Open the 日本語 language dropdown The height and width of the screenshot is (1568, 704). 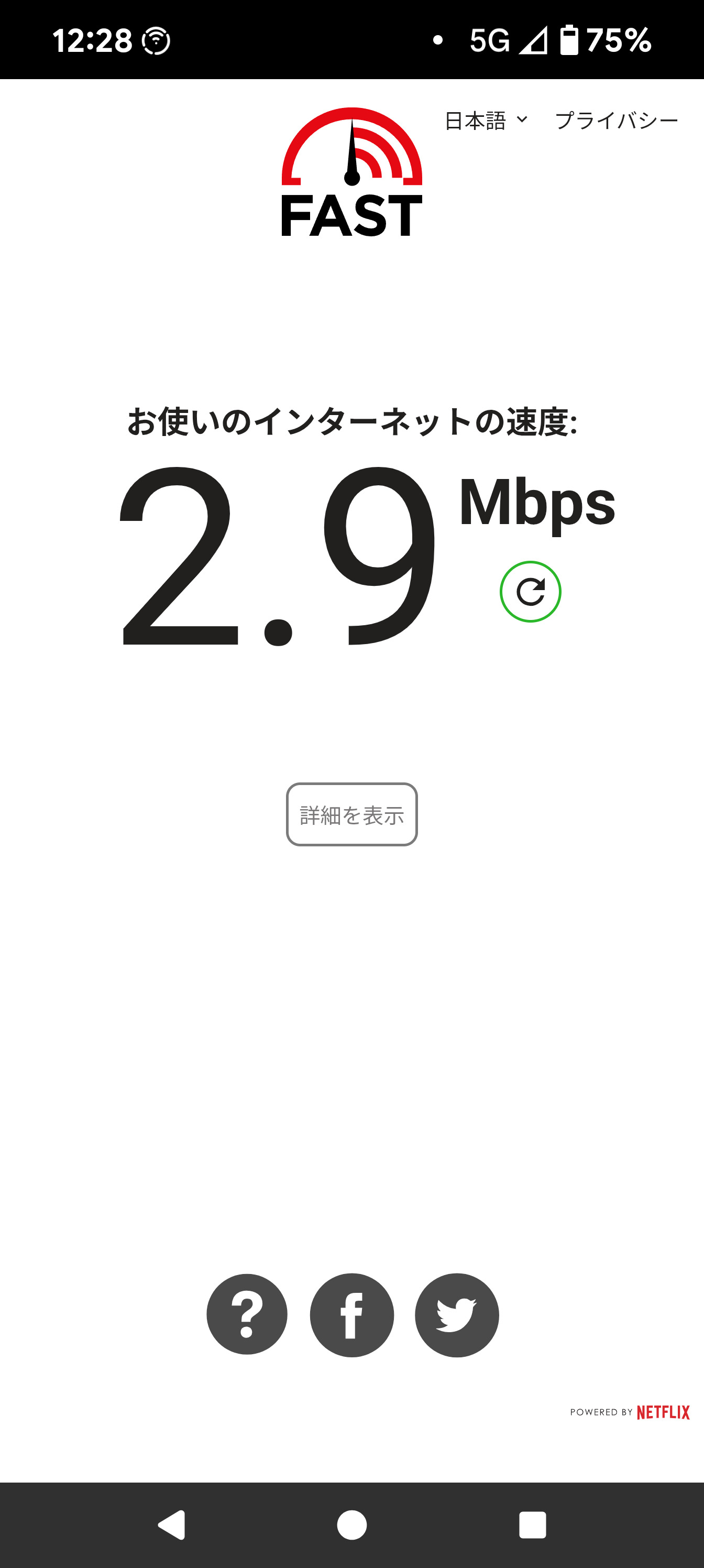(486, 121)
